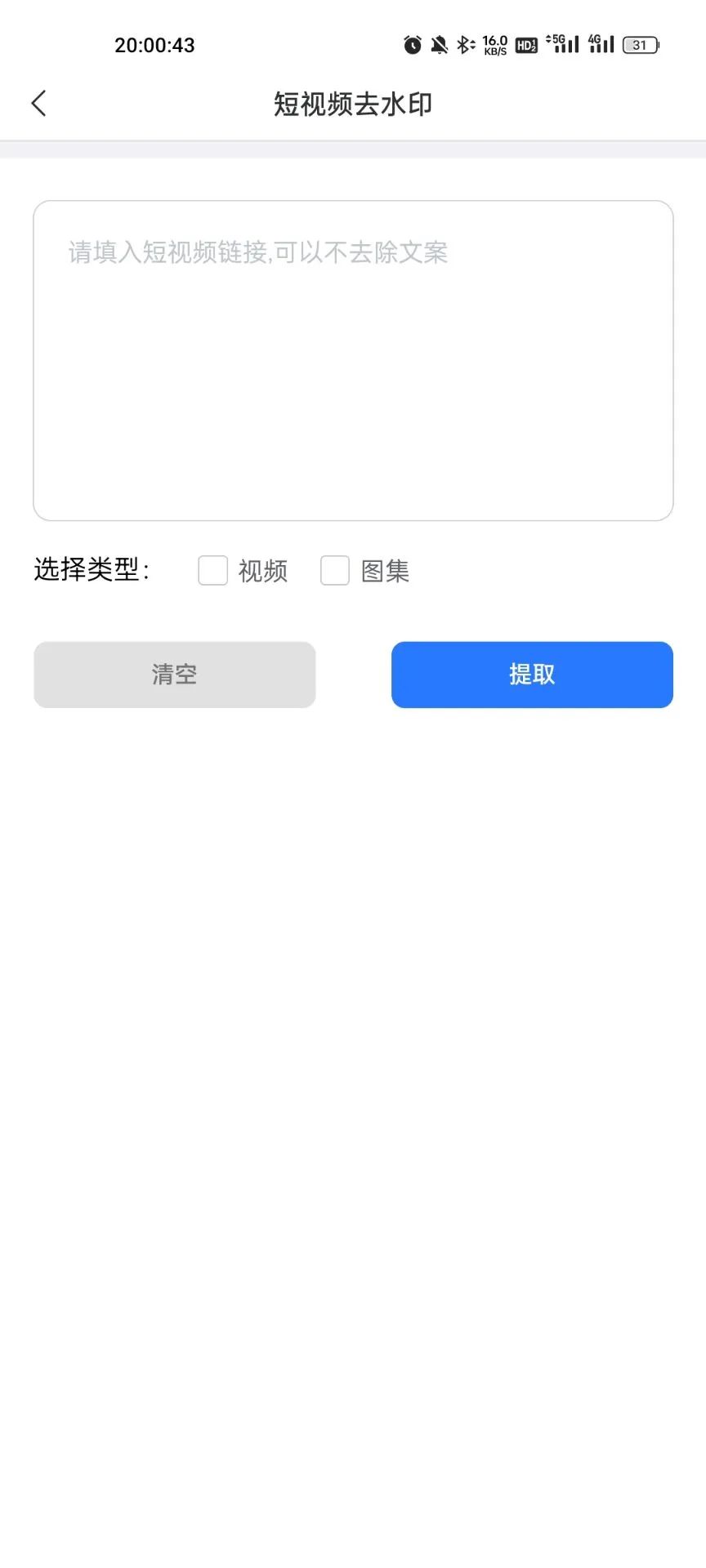This screenshot has height=1568, width=706.
Task: Tap the 20:00:43 clock display
Action: coord(154,45)
